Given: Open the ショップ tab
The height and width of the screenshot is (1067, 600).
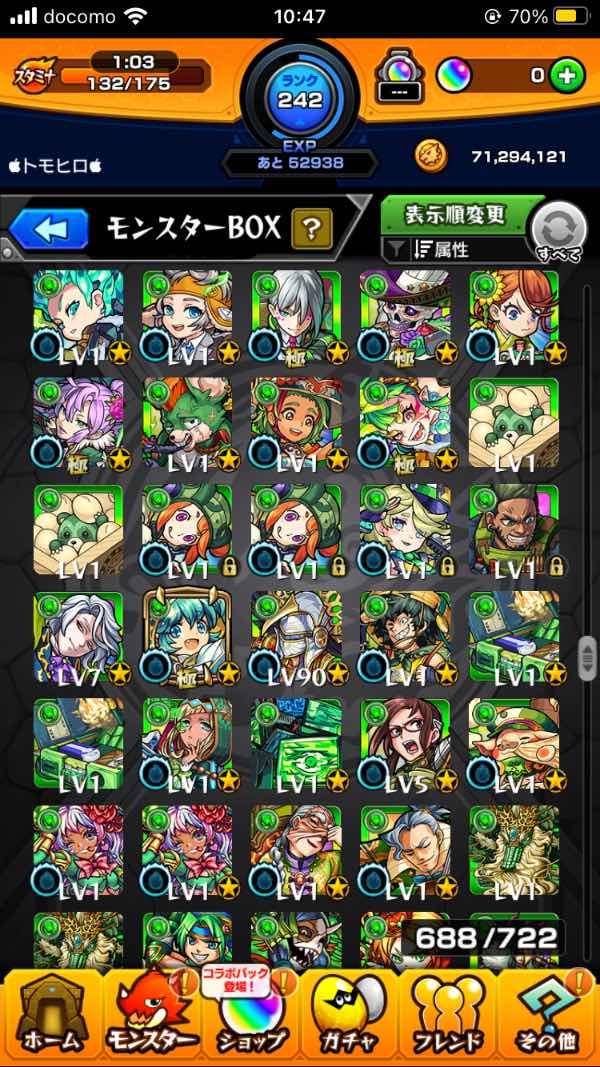Looking at the screenshot, I should tap(250, 1015).
